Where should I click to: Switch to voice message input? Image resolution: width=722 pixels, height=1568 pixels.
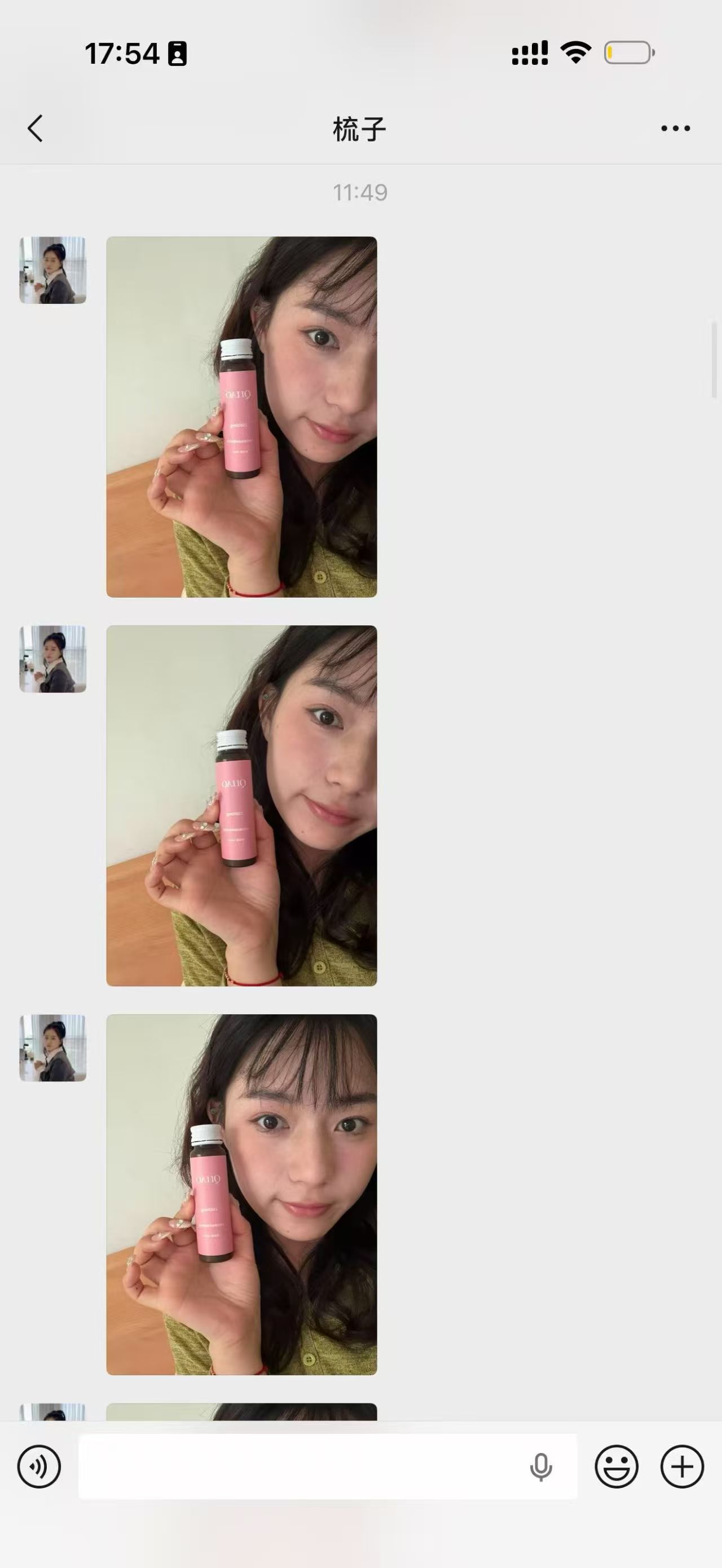[39, 1467]
